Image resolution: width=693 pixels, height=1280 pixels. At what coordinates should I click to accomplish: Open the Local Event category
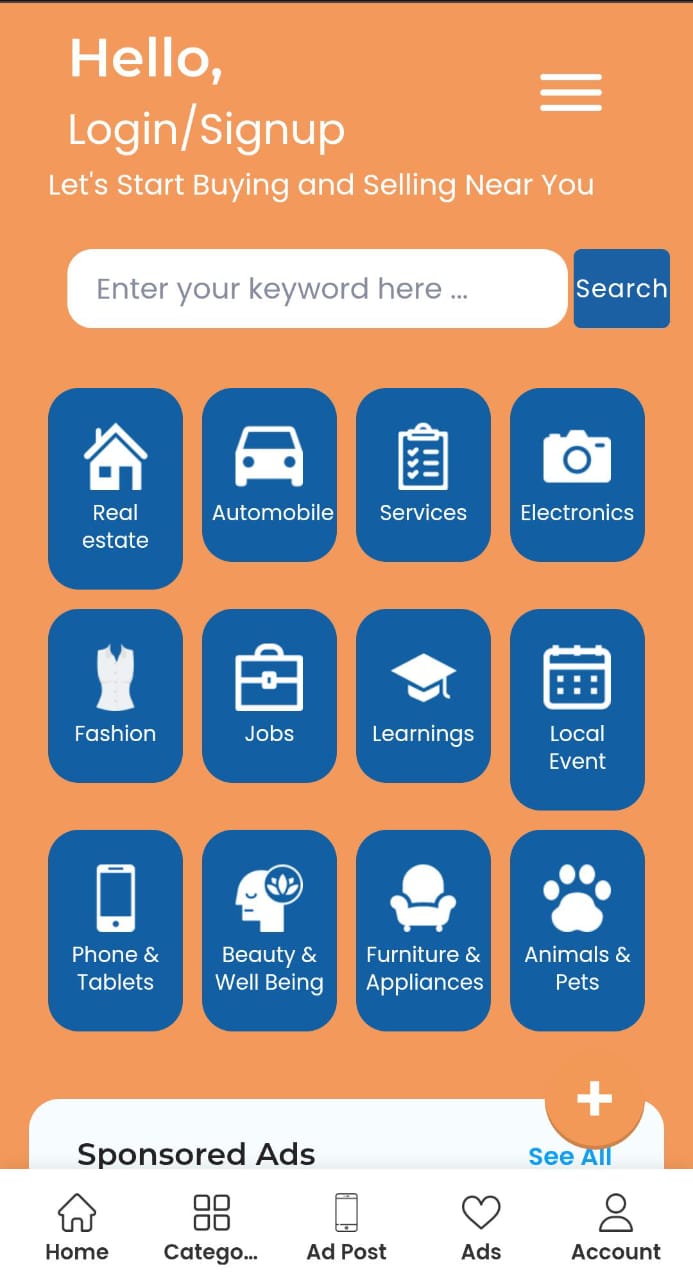[x=577, y=709]
